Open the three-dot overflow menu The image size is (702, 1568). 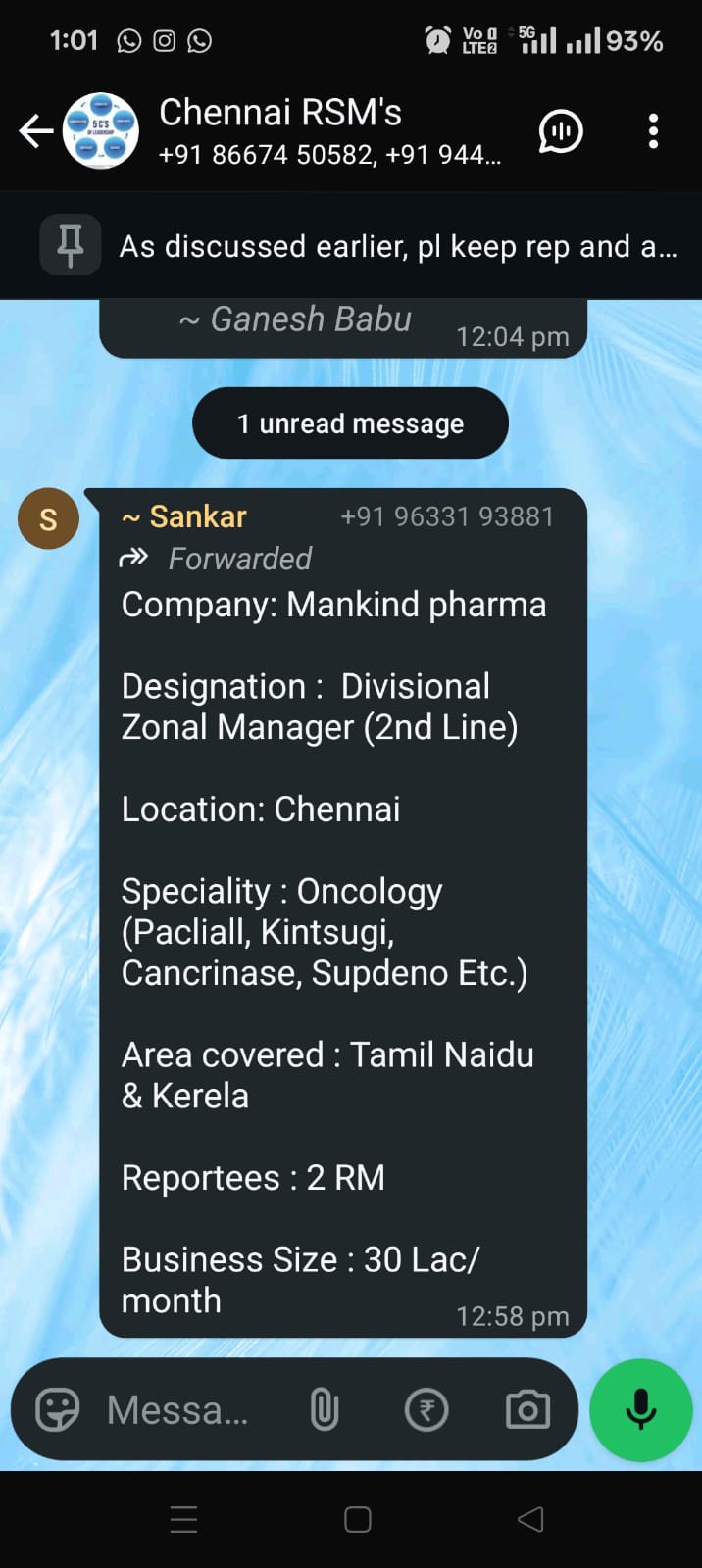653,131
